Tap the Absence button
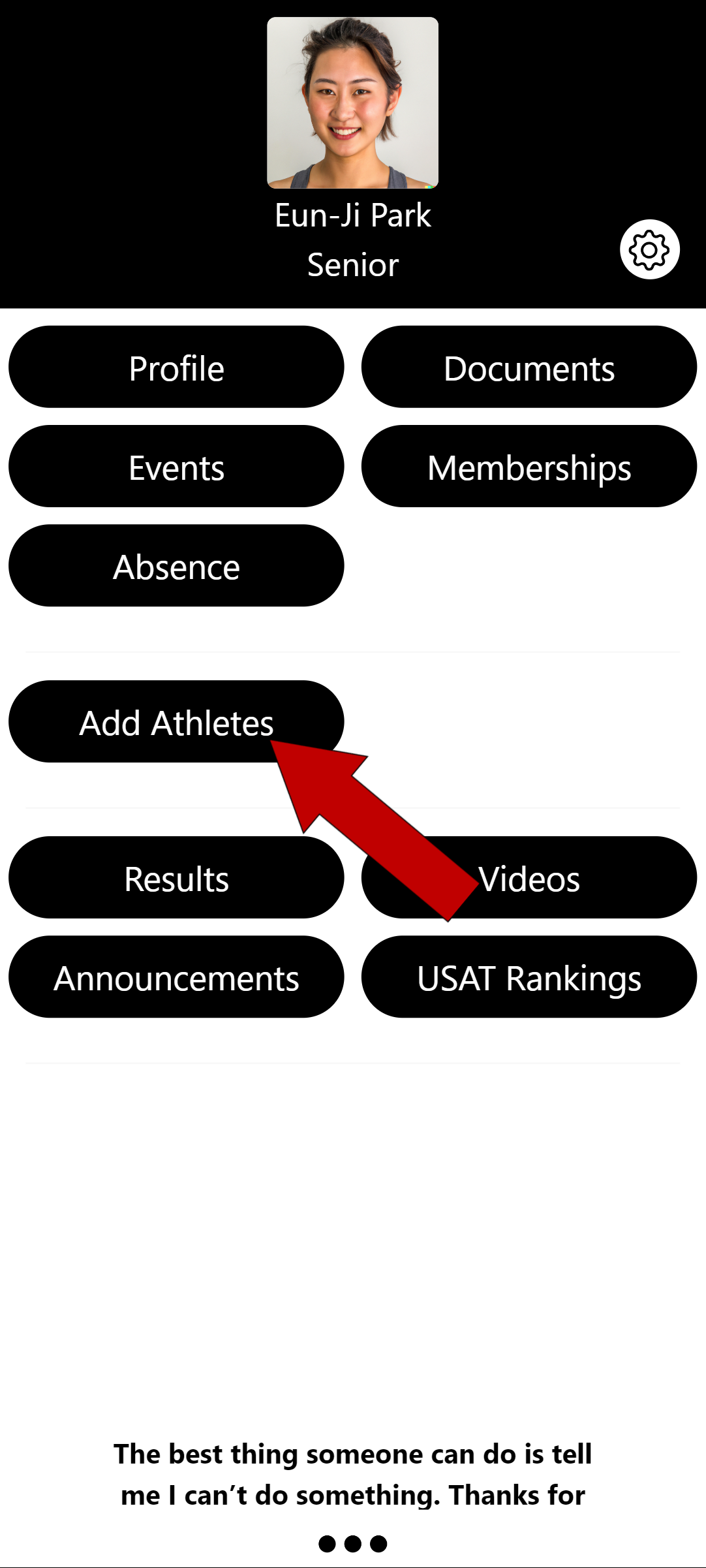Viewport: 706px width, 1568px height. [x=176, y=565]
